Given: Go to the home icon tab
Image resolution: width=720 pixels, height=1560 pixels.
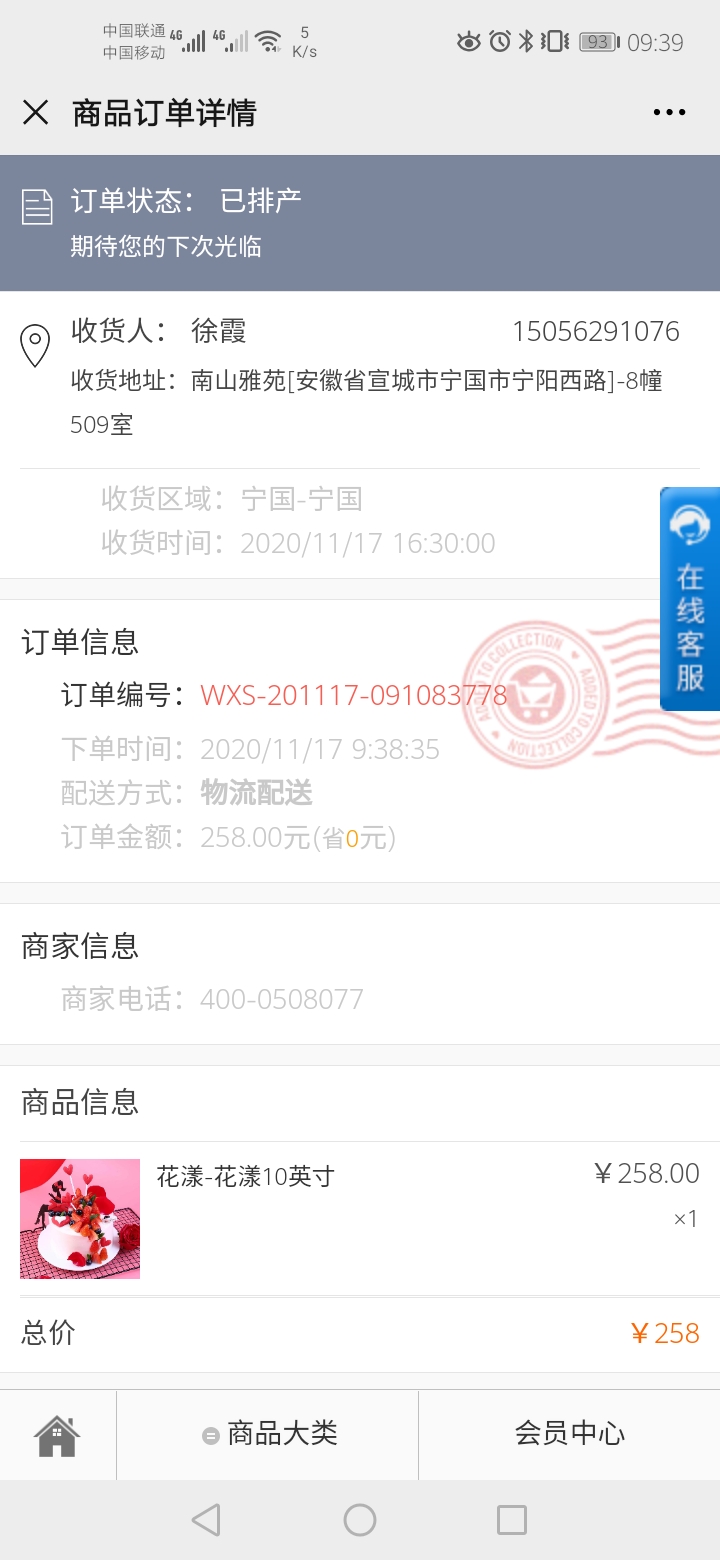Looking at the screenshot, I should (x=58, y=1435).
